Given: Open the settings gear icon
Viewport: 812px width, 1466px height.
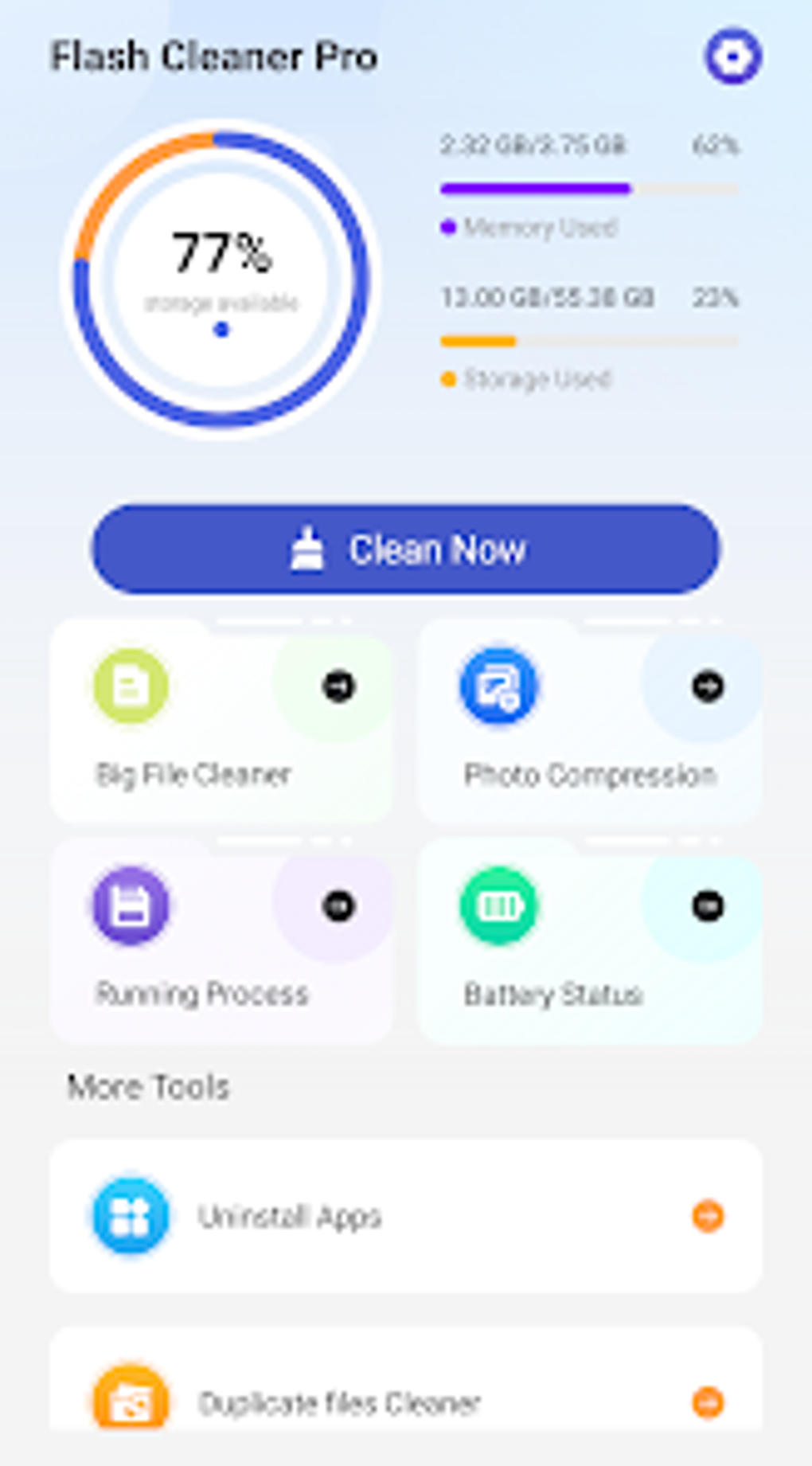Looking at the screenshot, I should click(733, 55).
